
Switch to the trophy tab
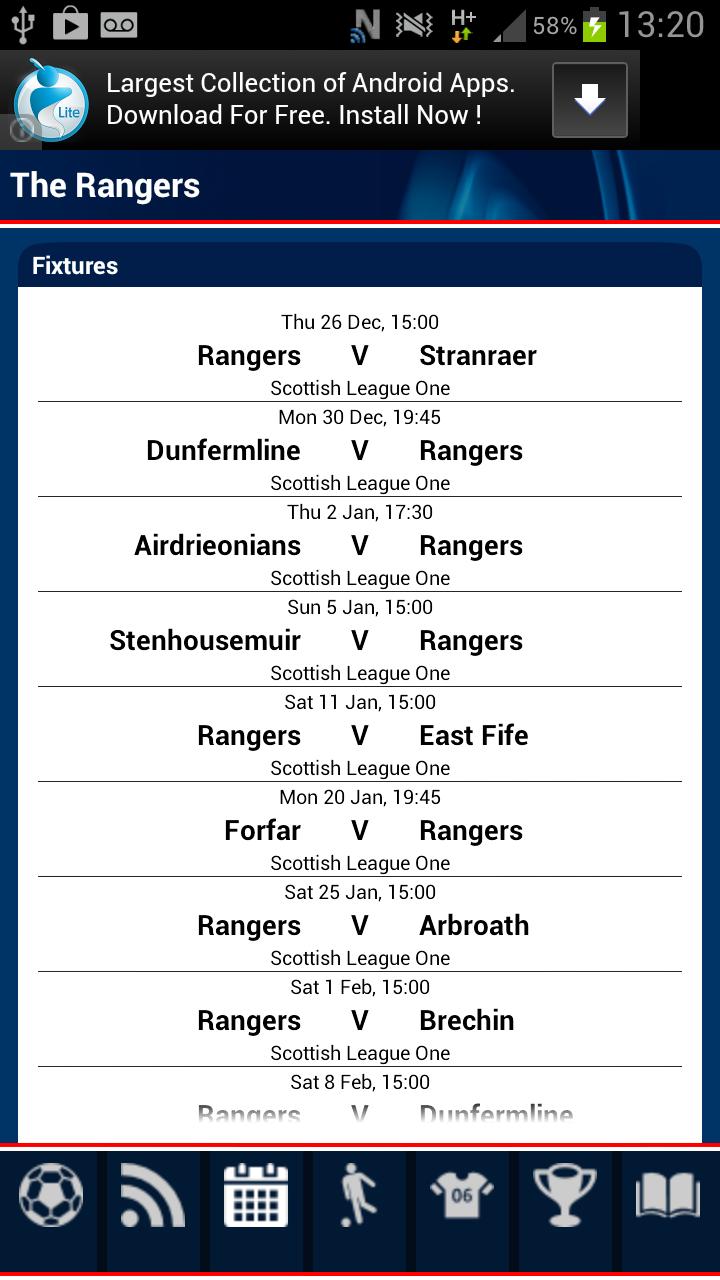point(565,1196)
